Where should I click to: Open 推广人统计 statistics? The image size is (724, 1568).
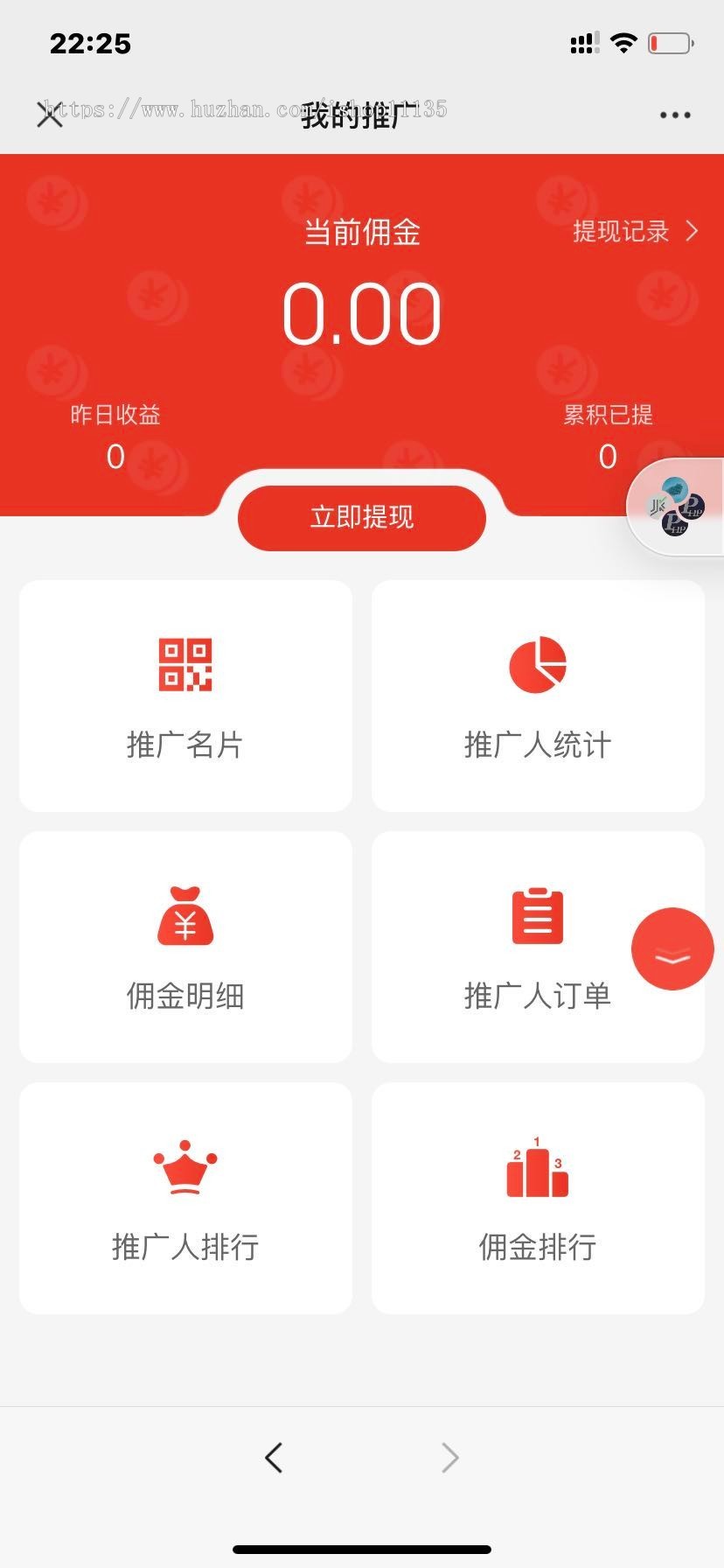click(x=538, y=696)
